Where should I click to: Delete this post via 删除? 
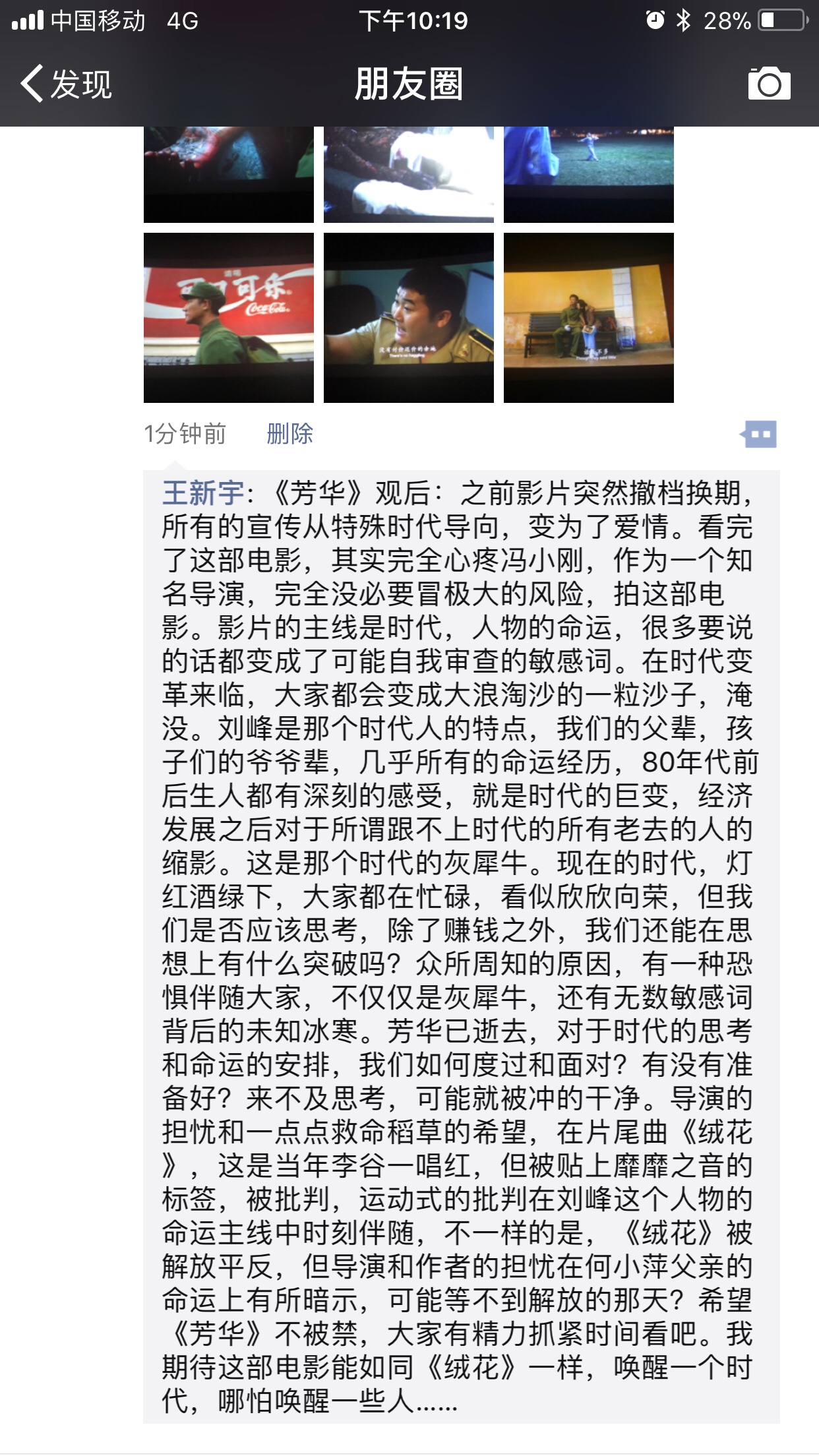coord(289,434)
